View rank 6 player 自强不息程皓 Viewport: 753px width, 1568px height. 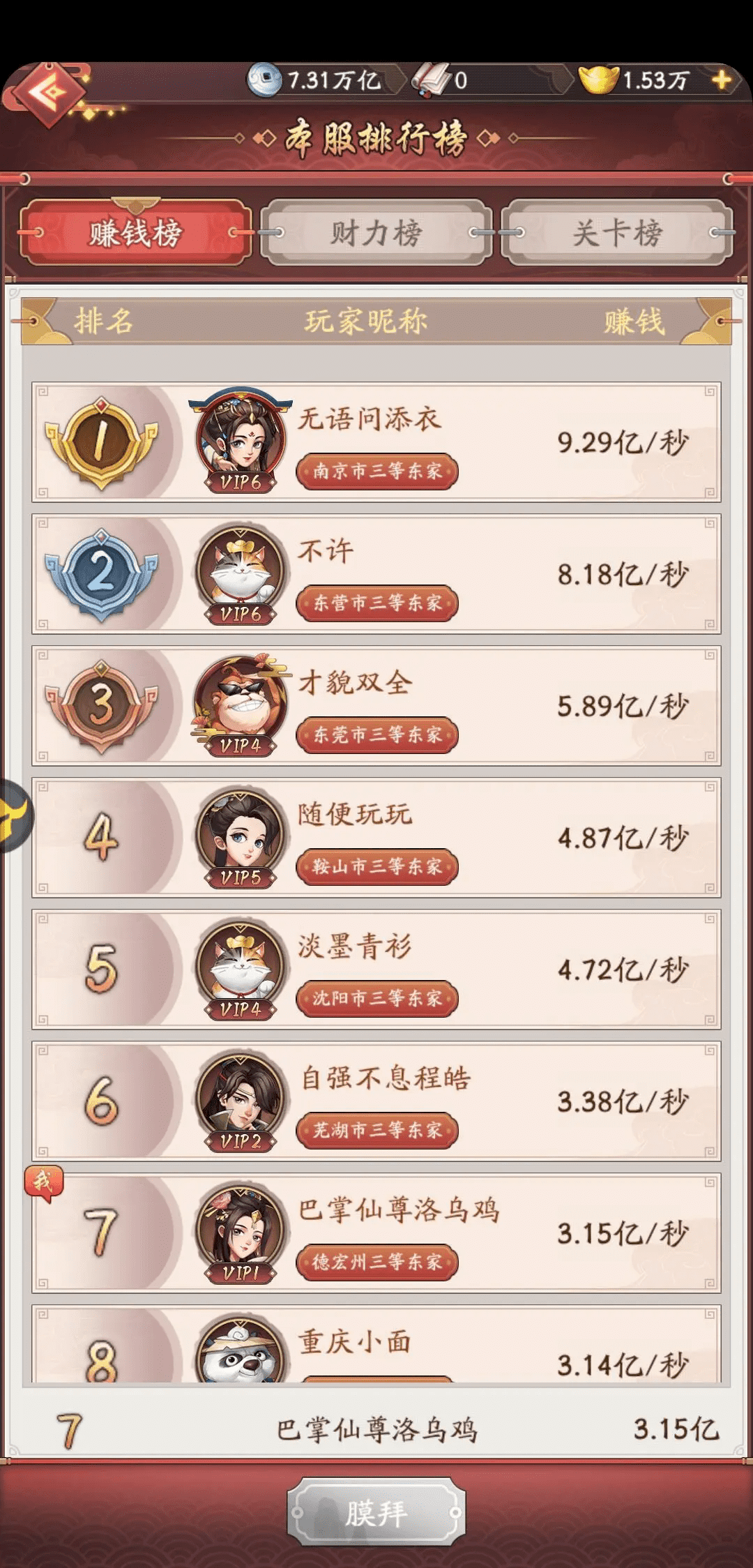[x=376, y=1101]
